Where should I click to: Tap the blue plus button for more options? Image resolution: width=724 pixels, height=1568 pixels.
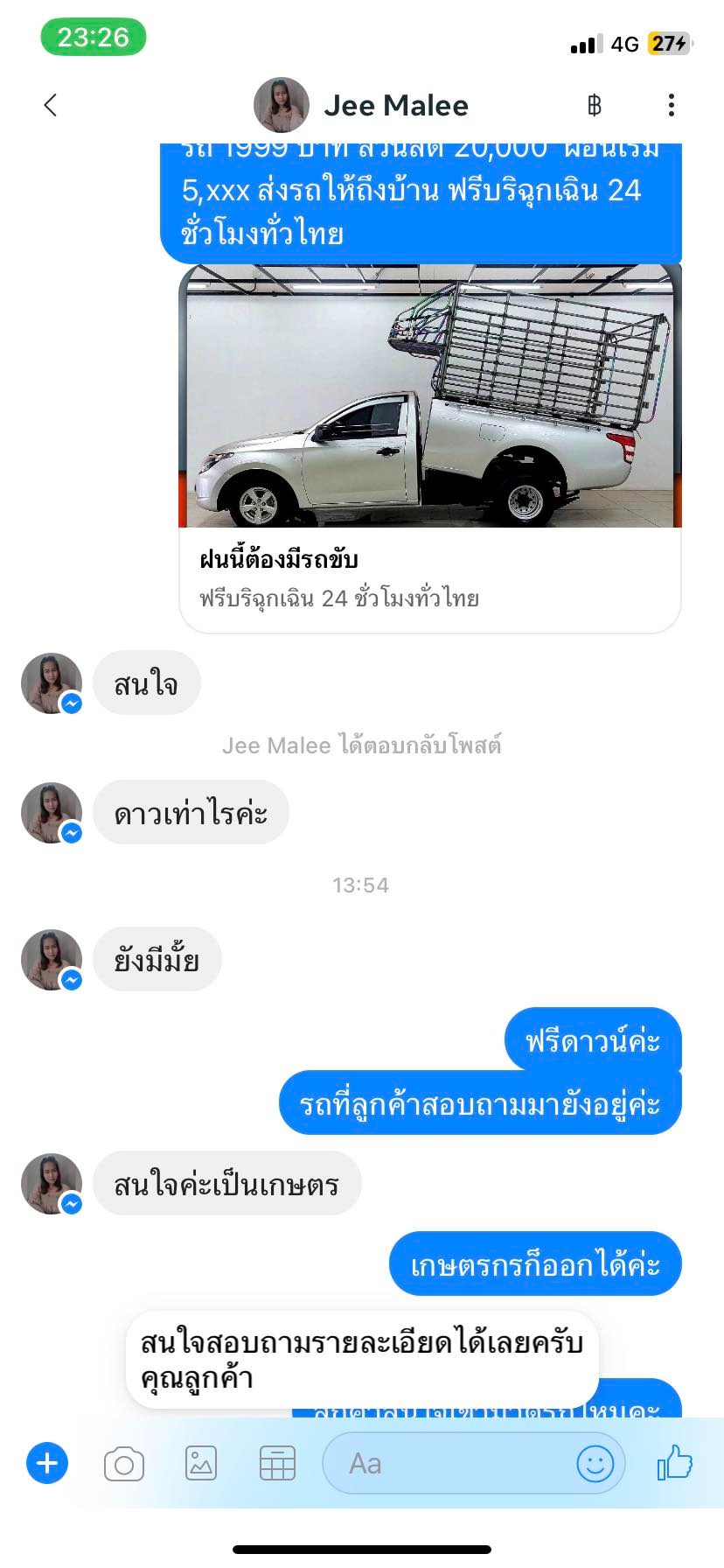pyautogui.click(x=47, y=1463)
